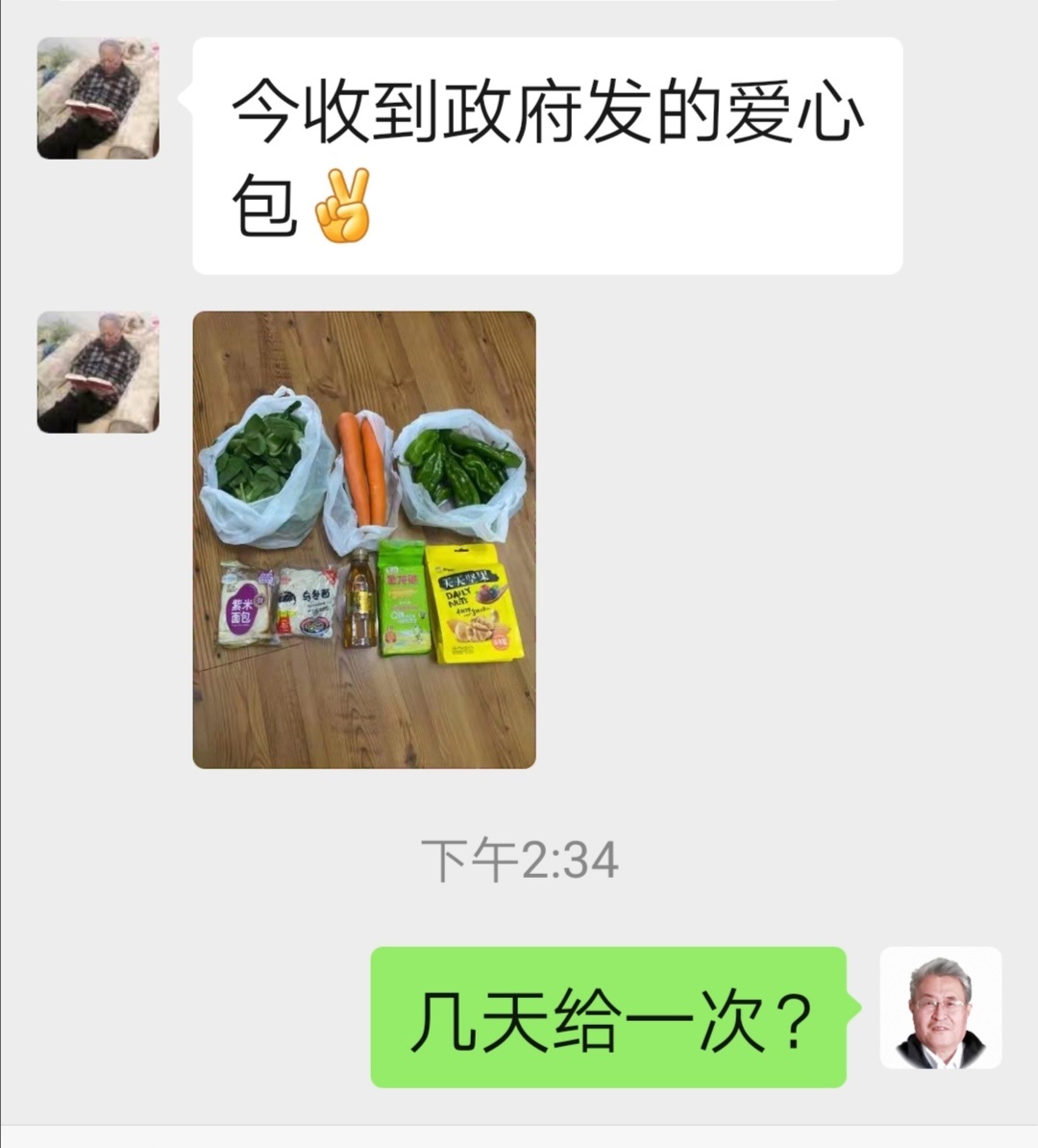The height and width of the screenshot is (1148, 1038).
Task: Open sender's avatar beside the 爱心包 text message
Action: pos(98,98)
